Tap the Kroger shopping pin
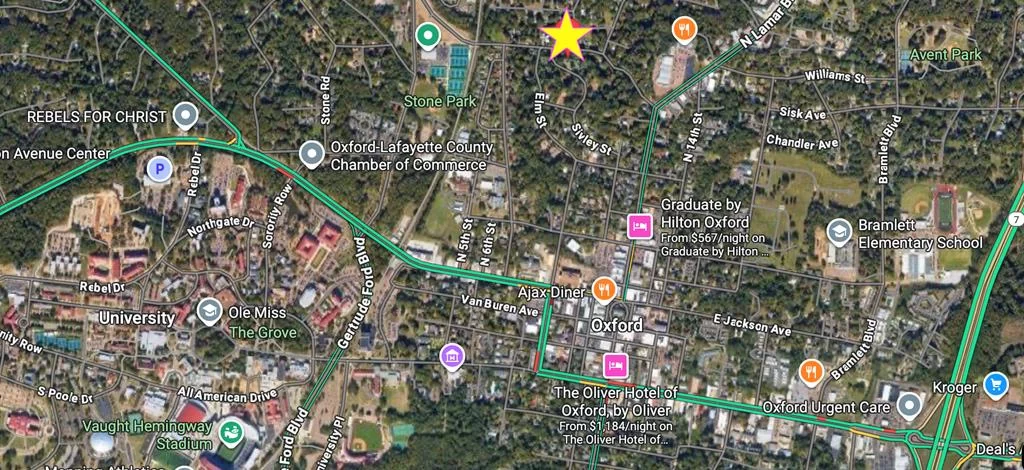The height and width of the screenshot is (470, 1024). pyautogui.click(x=994, y=383)
